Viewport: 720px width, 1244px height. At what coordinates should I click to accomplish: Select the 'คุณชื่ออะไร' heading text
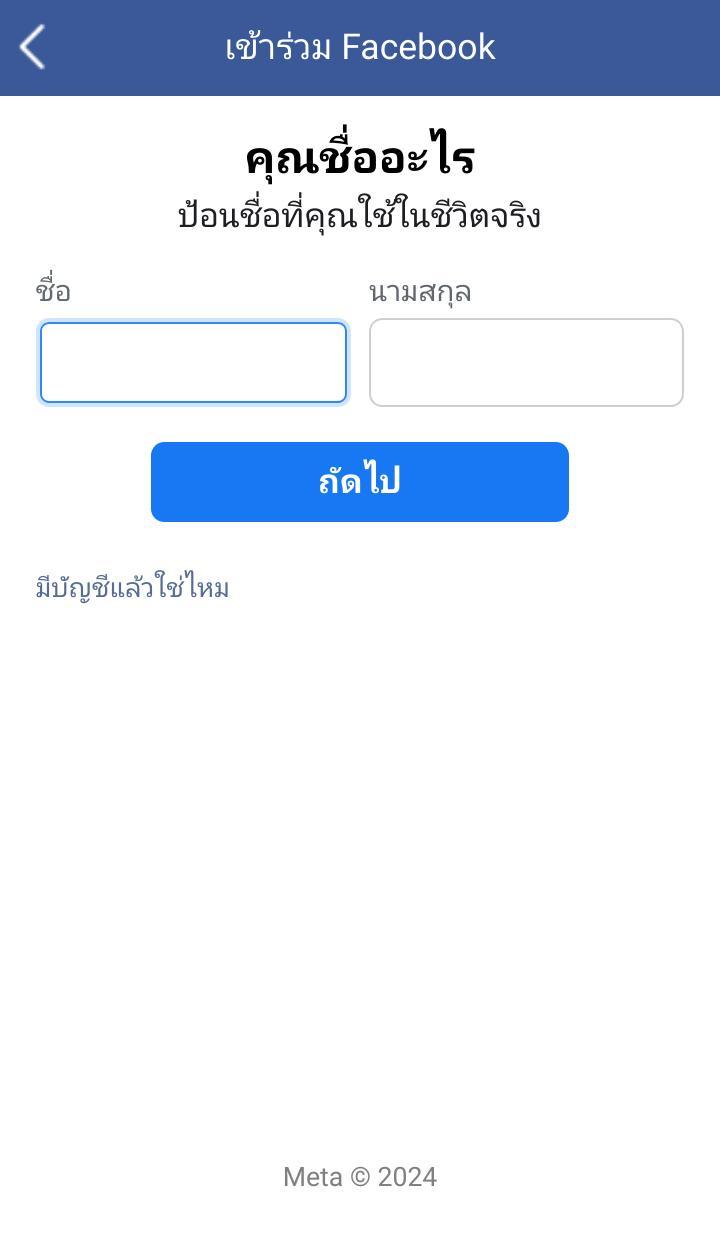[x=359, y=150]
